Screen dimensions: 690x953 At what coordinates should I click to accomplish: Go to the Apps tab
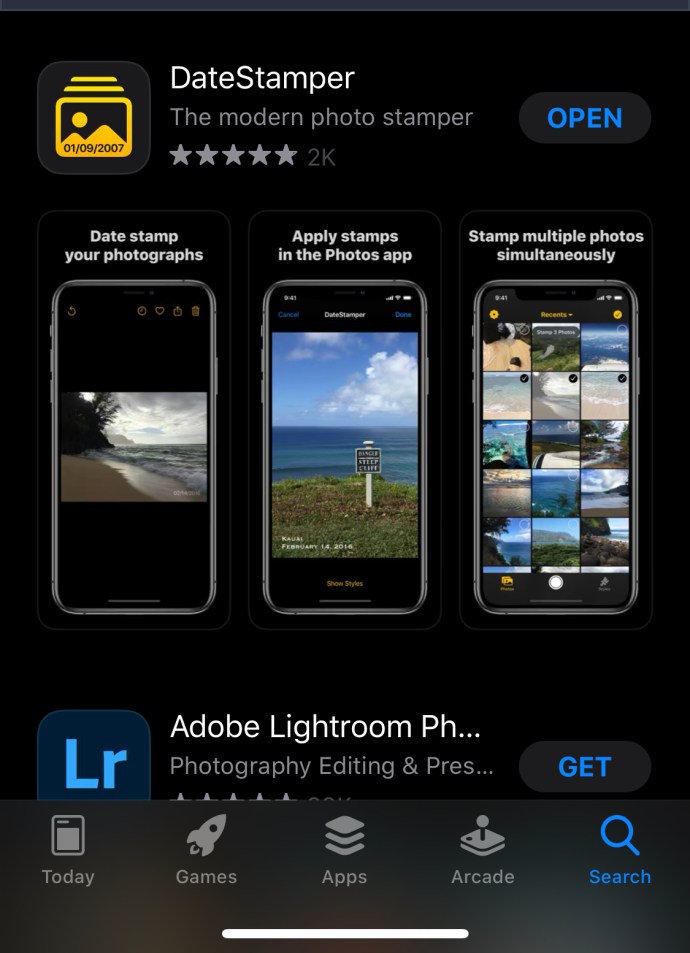344,850
